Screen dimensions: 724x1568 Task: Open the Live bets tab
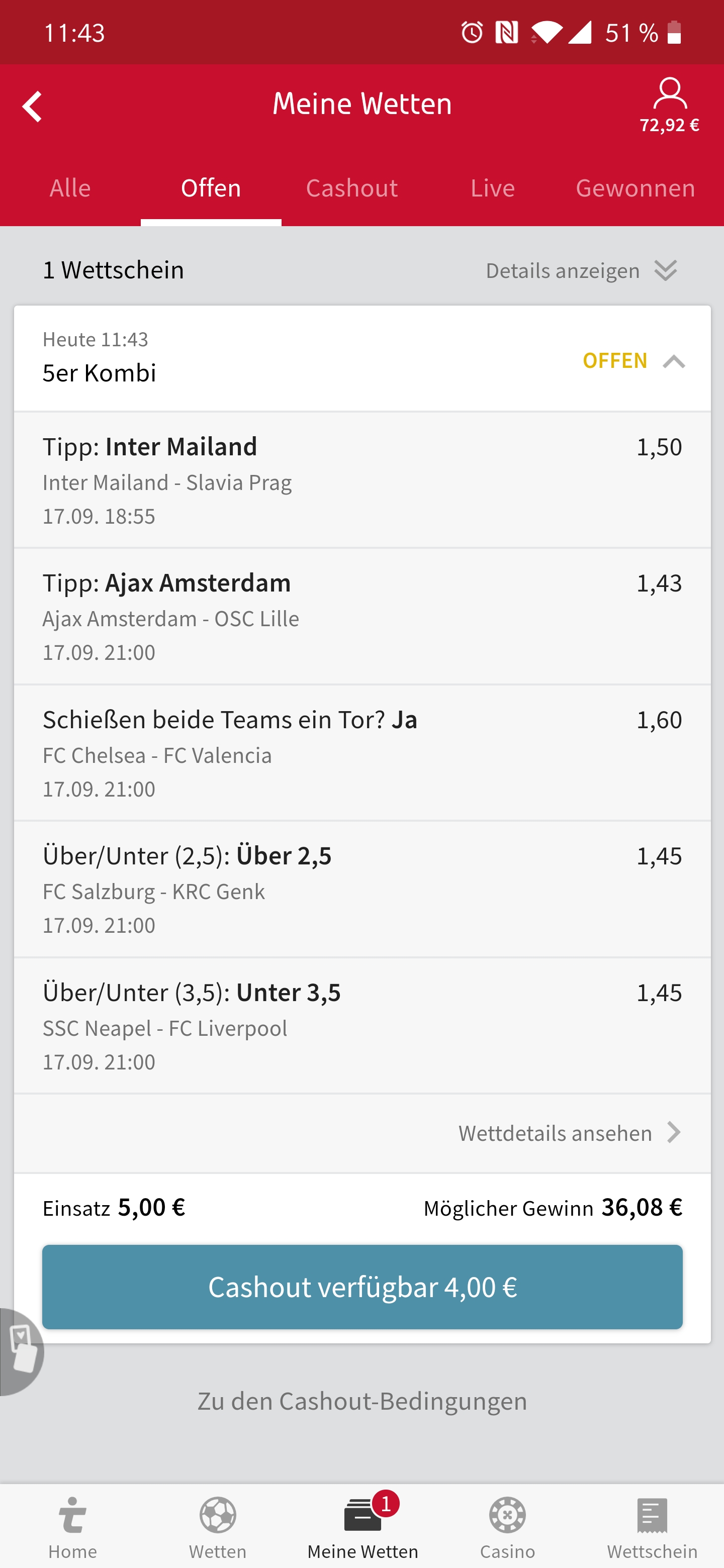click(x=492, y=188)
